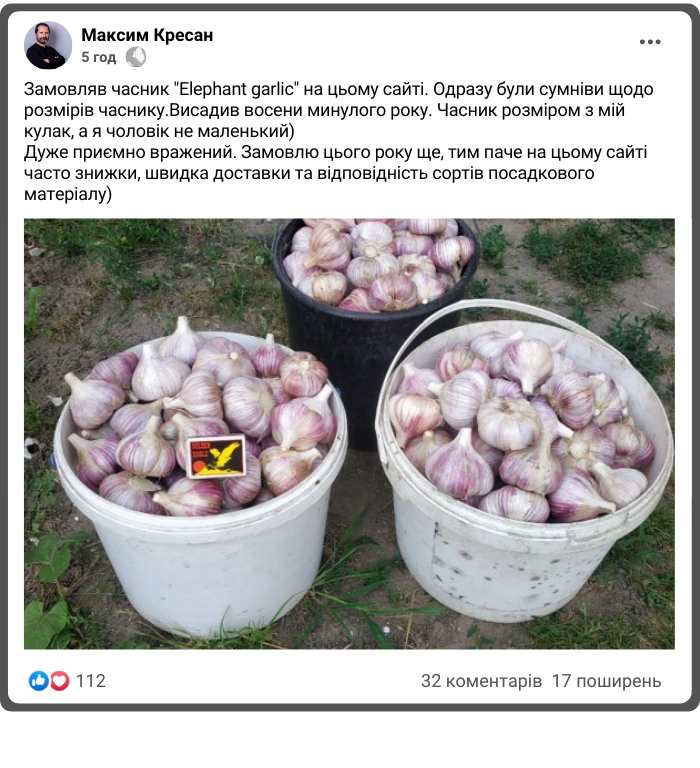Open Максим Кресан's profile picture
700x768 pixels.
(48, 45)
